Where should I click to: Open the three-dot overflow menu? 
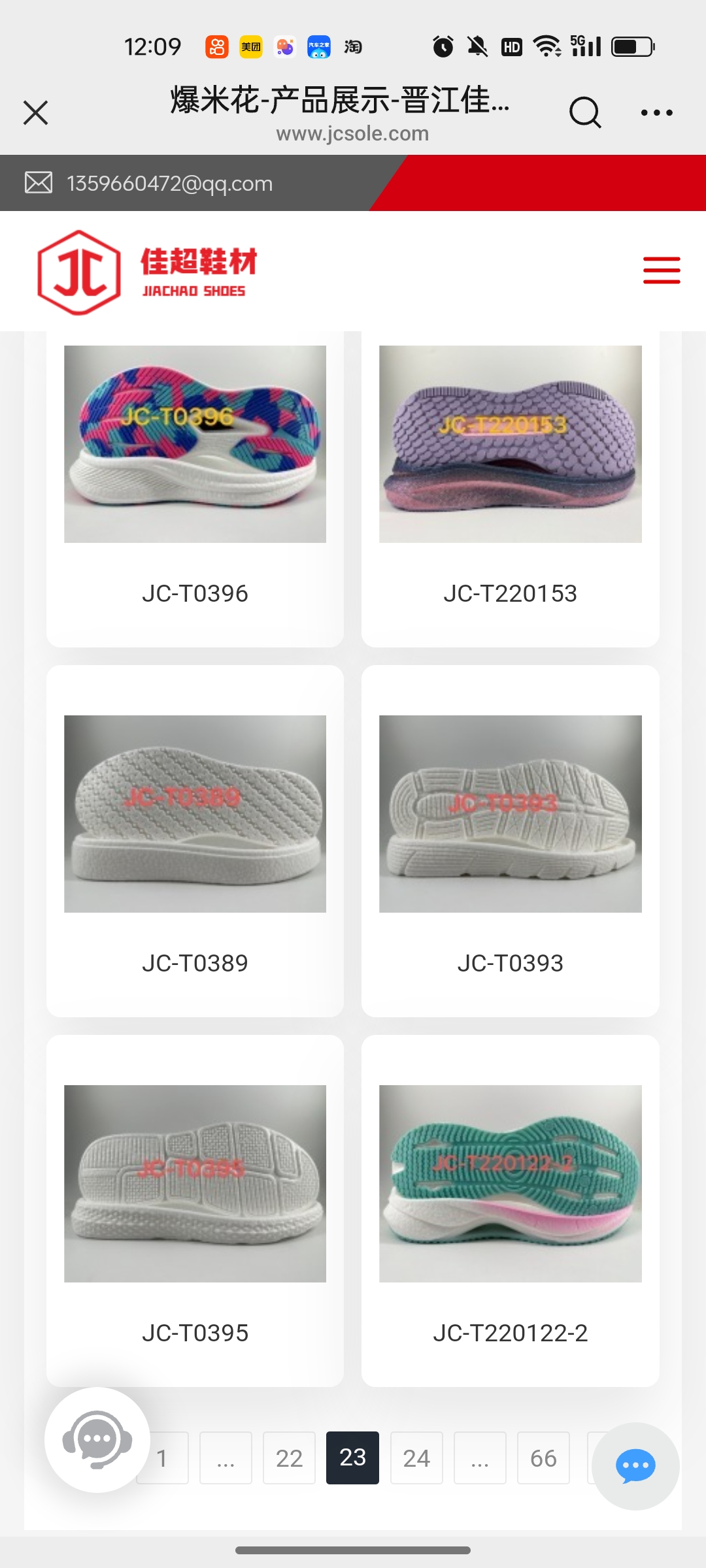(x=656, y=112)
